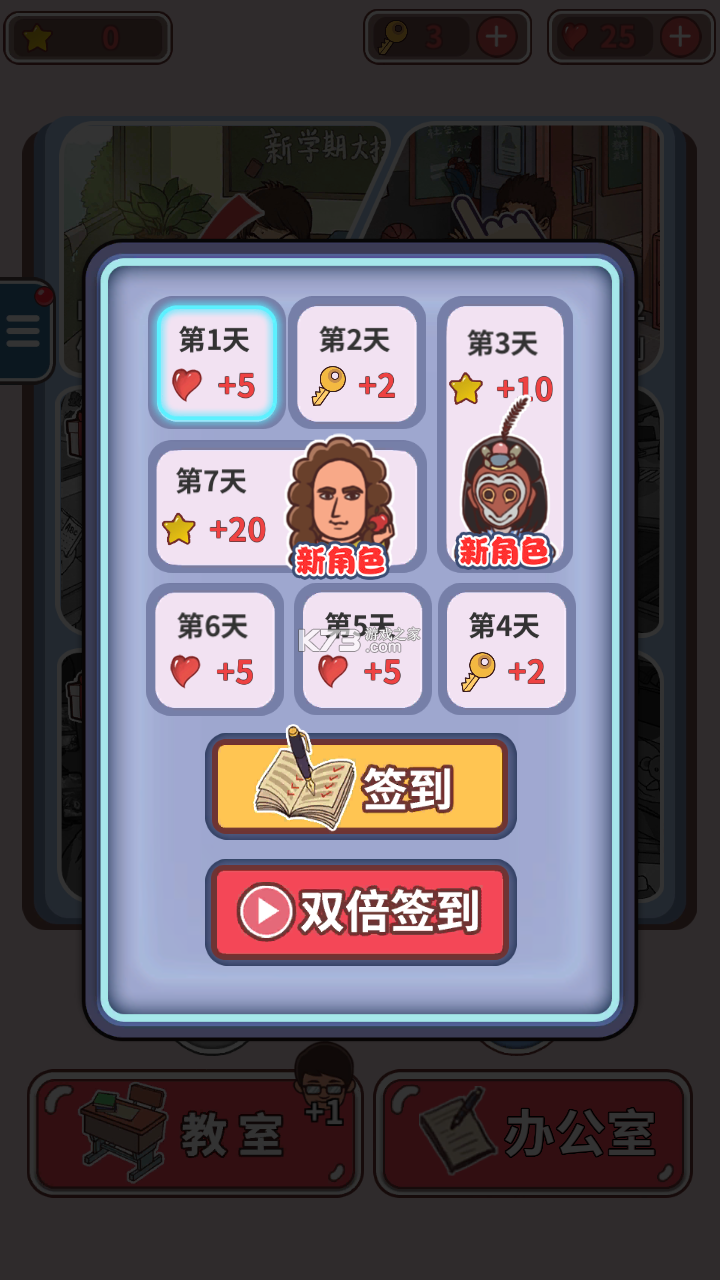Image resolution: width=720 pixels, height=1280 pixels.
Task: Enter the 教室 classroom
Action: pyautogui.click(x=195, y=1133)
